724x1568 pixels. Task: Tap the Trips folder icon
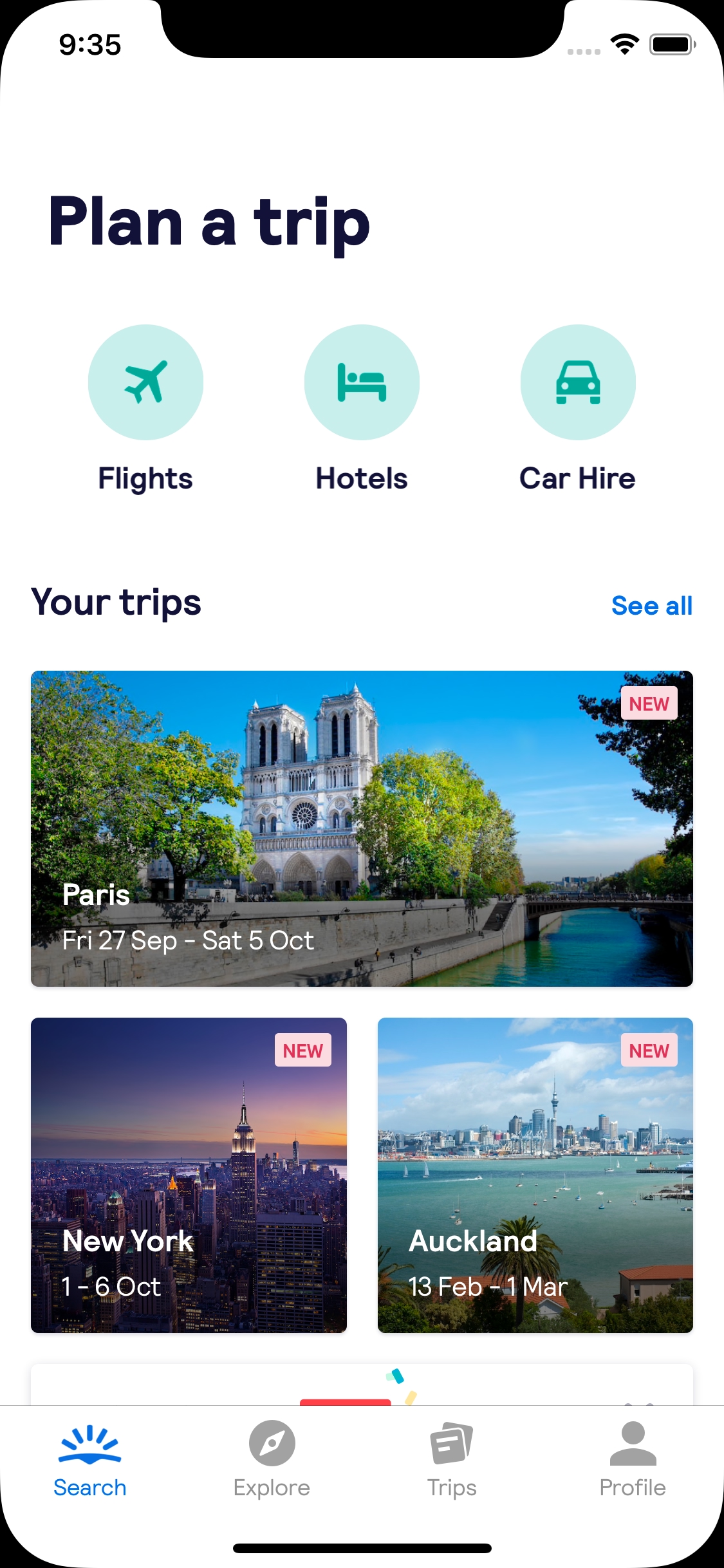452,1443
